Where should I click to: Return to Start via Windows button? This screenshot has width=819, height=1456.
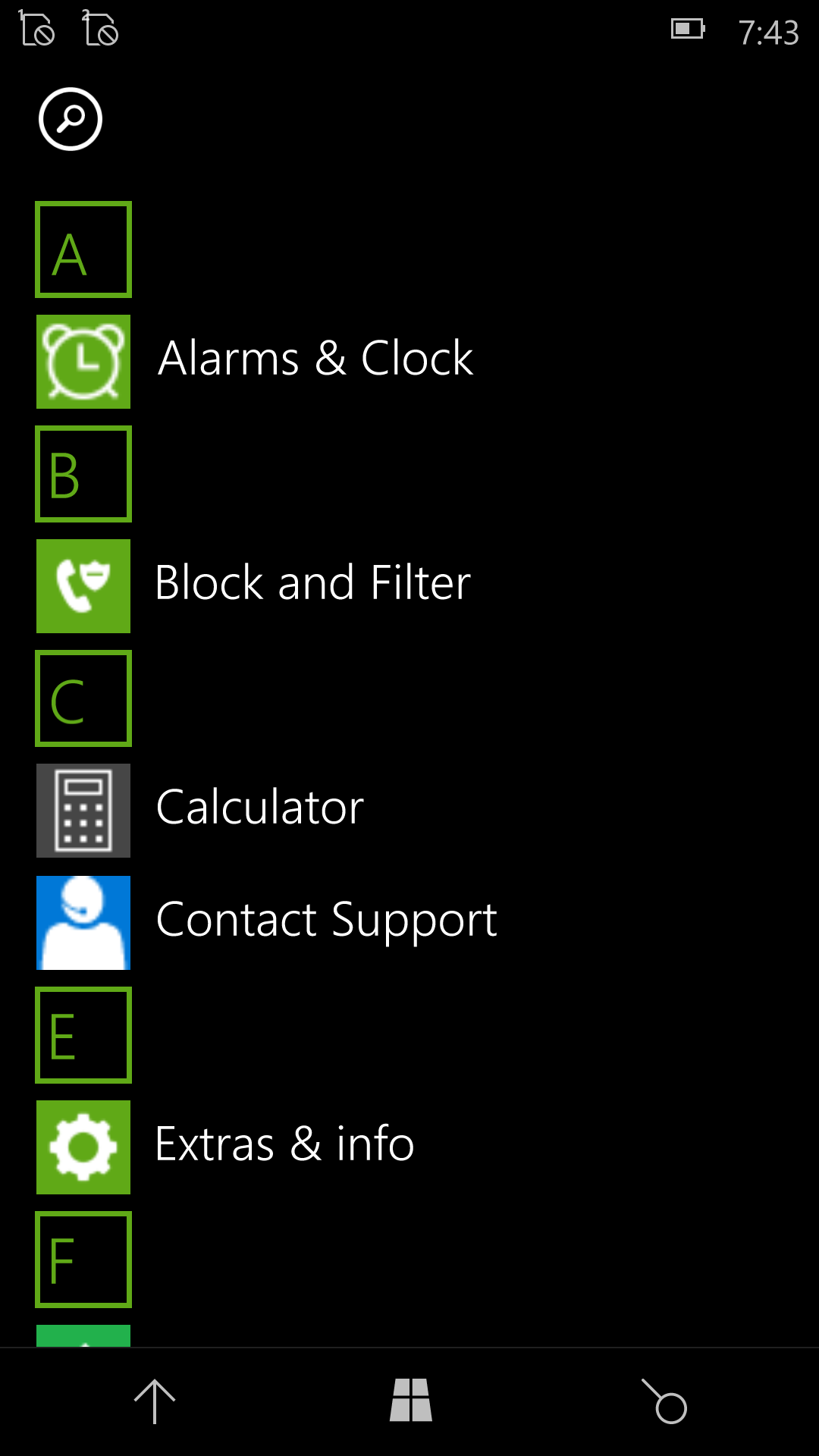pos(410,1400)
